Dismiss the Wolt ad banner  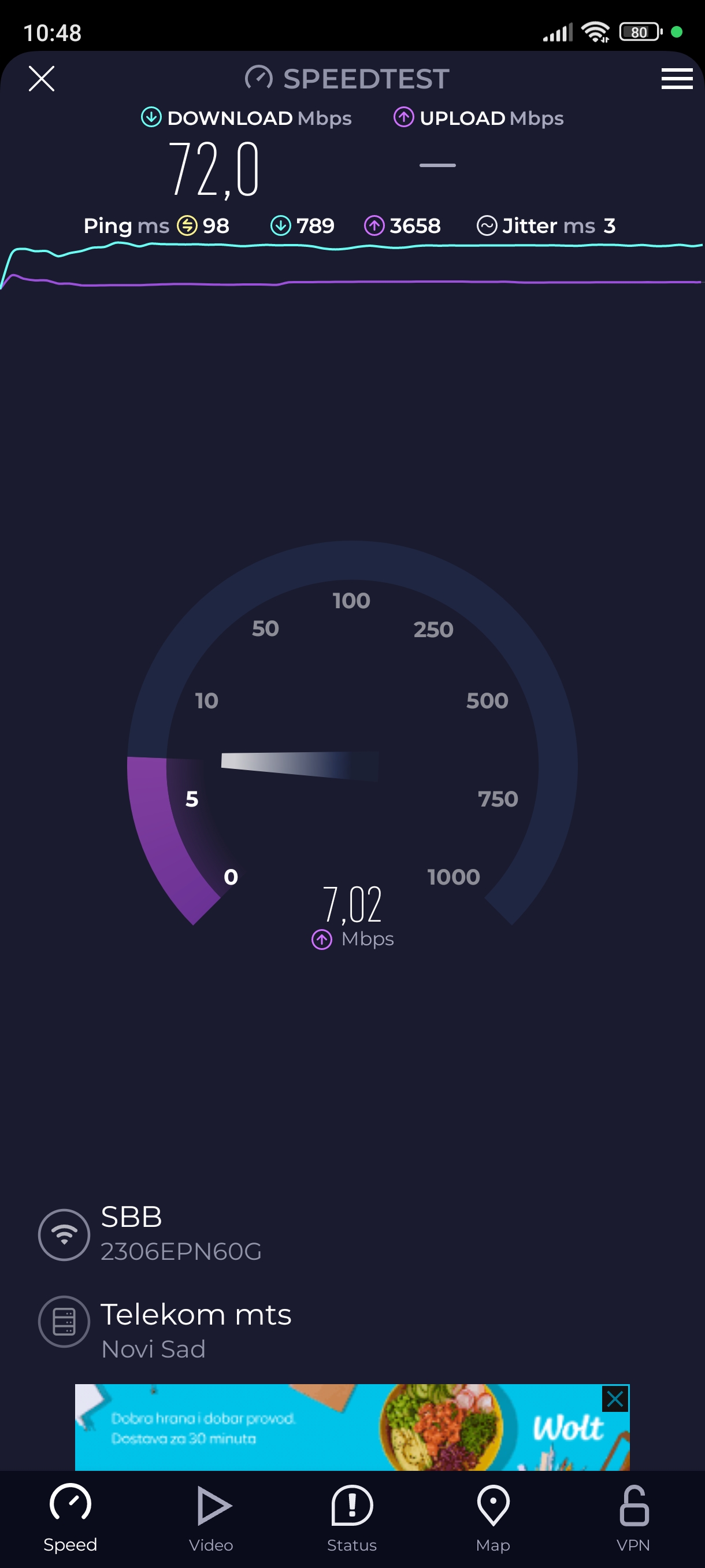(614, 1399)
